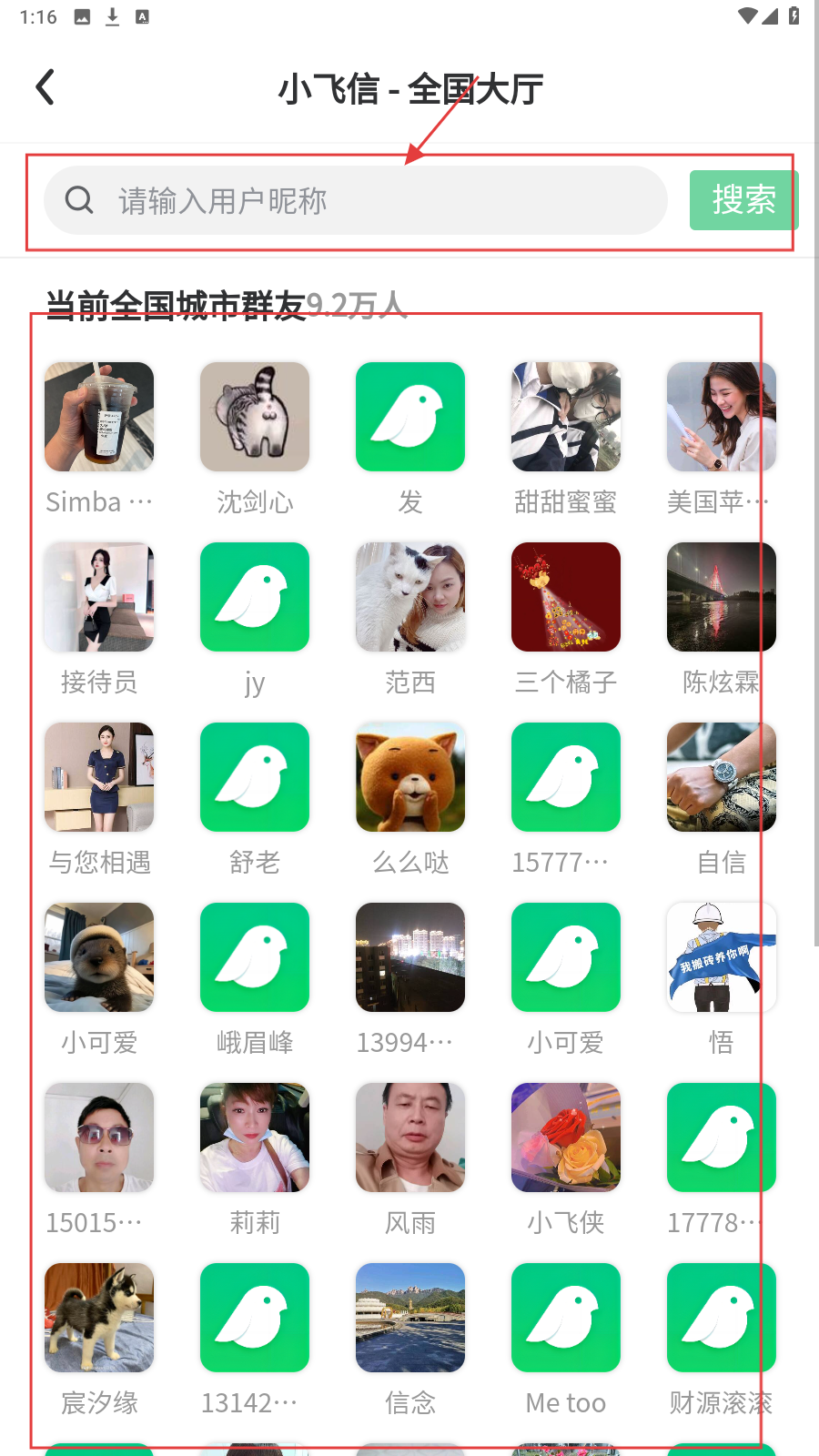The height and width of the screenshot is (1456, 819).
Task: Select user 自信
Action: pos(721,778)
